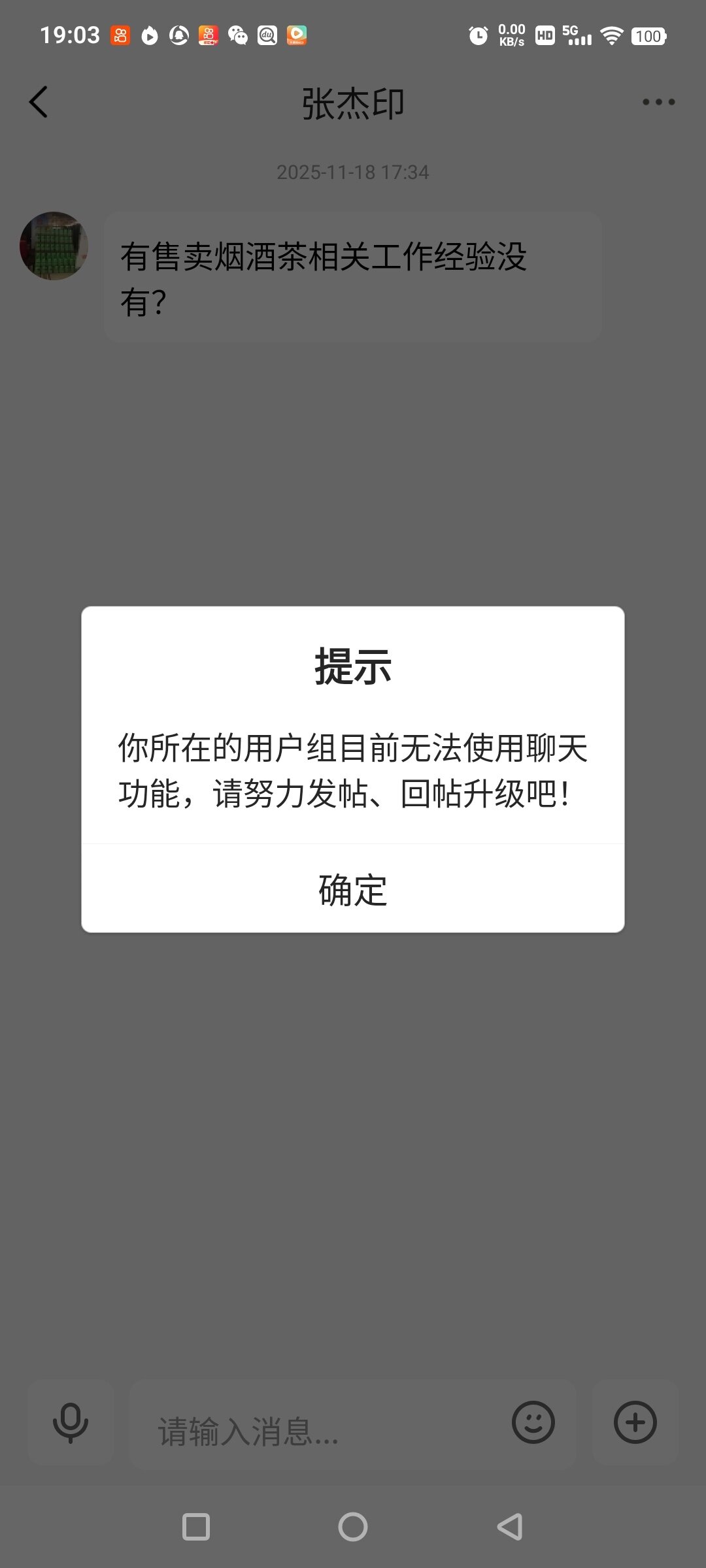Go back from the 张杰印 chat
Screen dimensions: 706x1568
[39, 103]
